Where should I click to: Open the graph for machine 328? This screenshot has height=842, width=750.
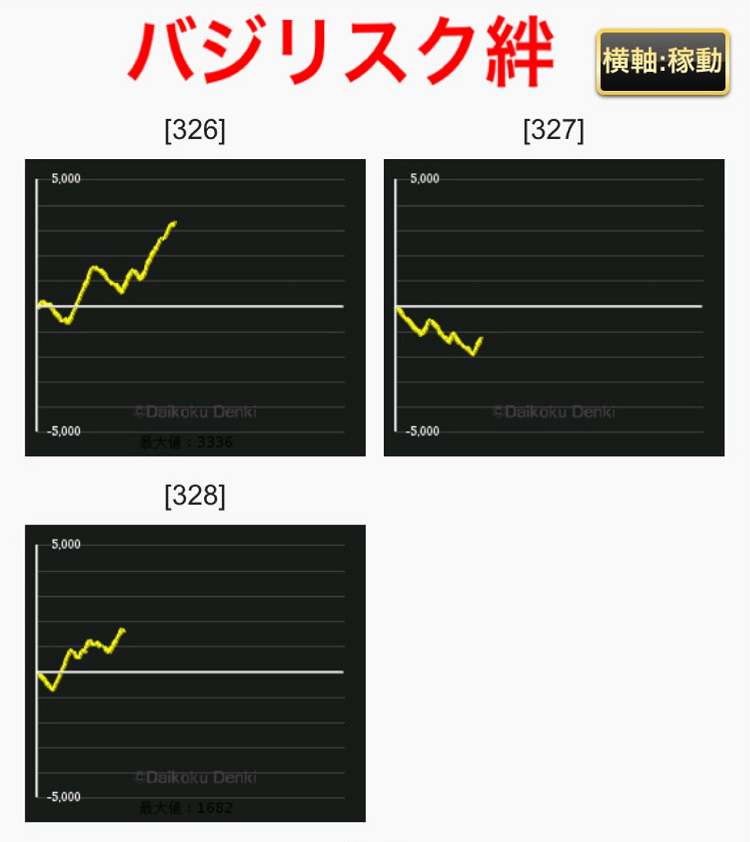pyautogui.click(x=195, y=673)
